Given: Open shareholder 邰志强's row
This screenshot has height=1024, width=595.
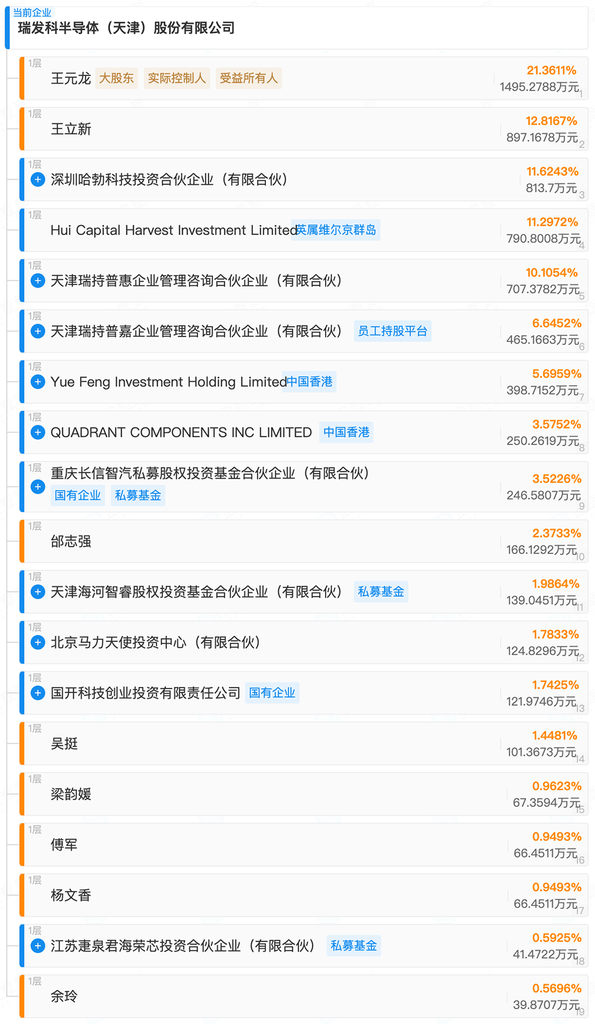Looking at the screenshot, I should tap(304, 541).
